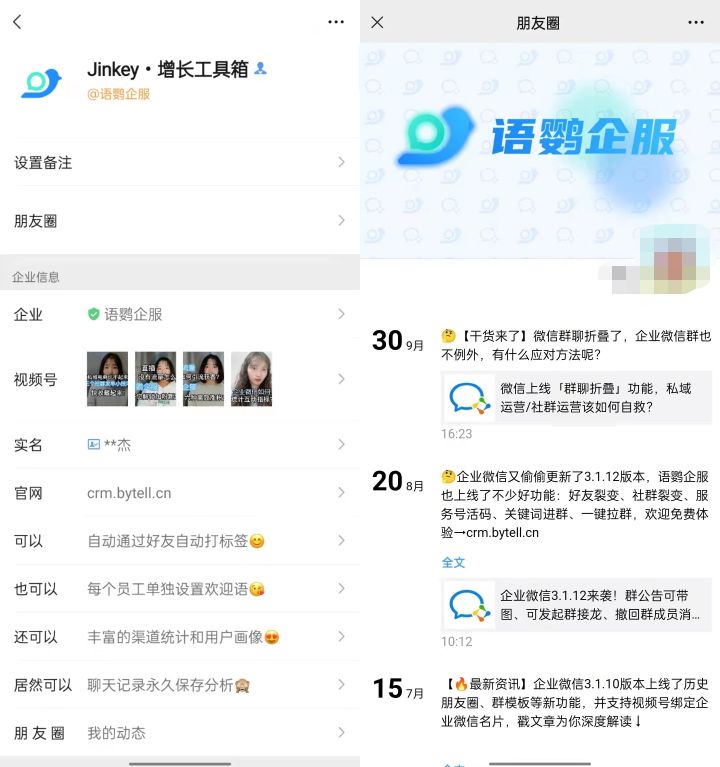Go back from Jinkey's profile page

coord(17,22)
